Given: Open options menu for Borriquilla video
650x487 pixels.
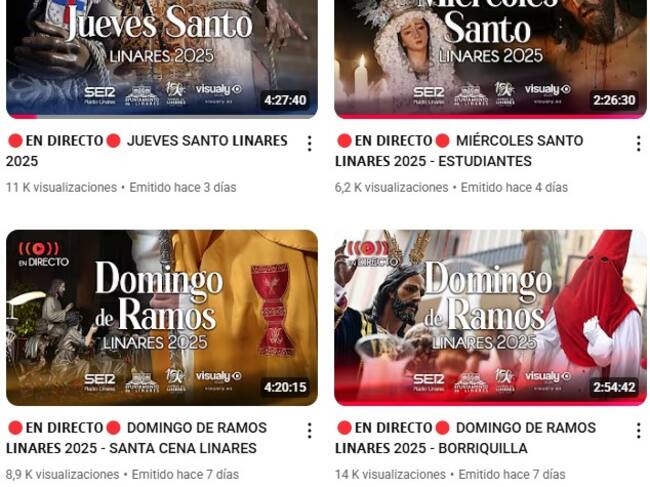Looking at the screenshot, I should click(x=638, y=431).
